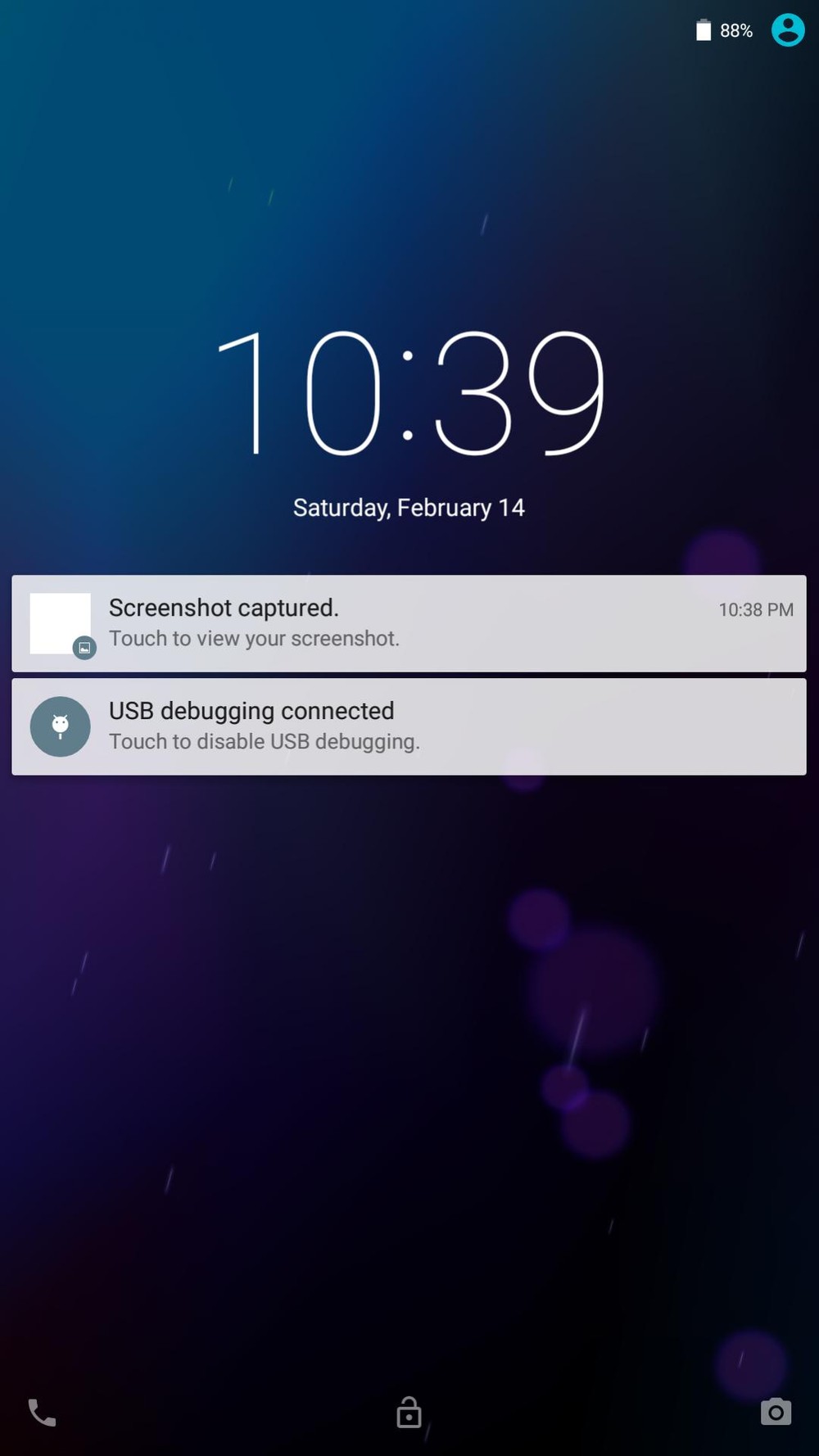Screen dimensions: 819x1456
Task: Tap the lock icon to unlock
Action: click(409, 1412)
